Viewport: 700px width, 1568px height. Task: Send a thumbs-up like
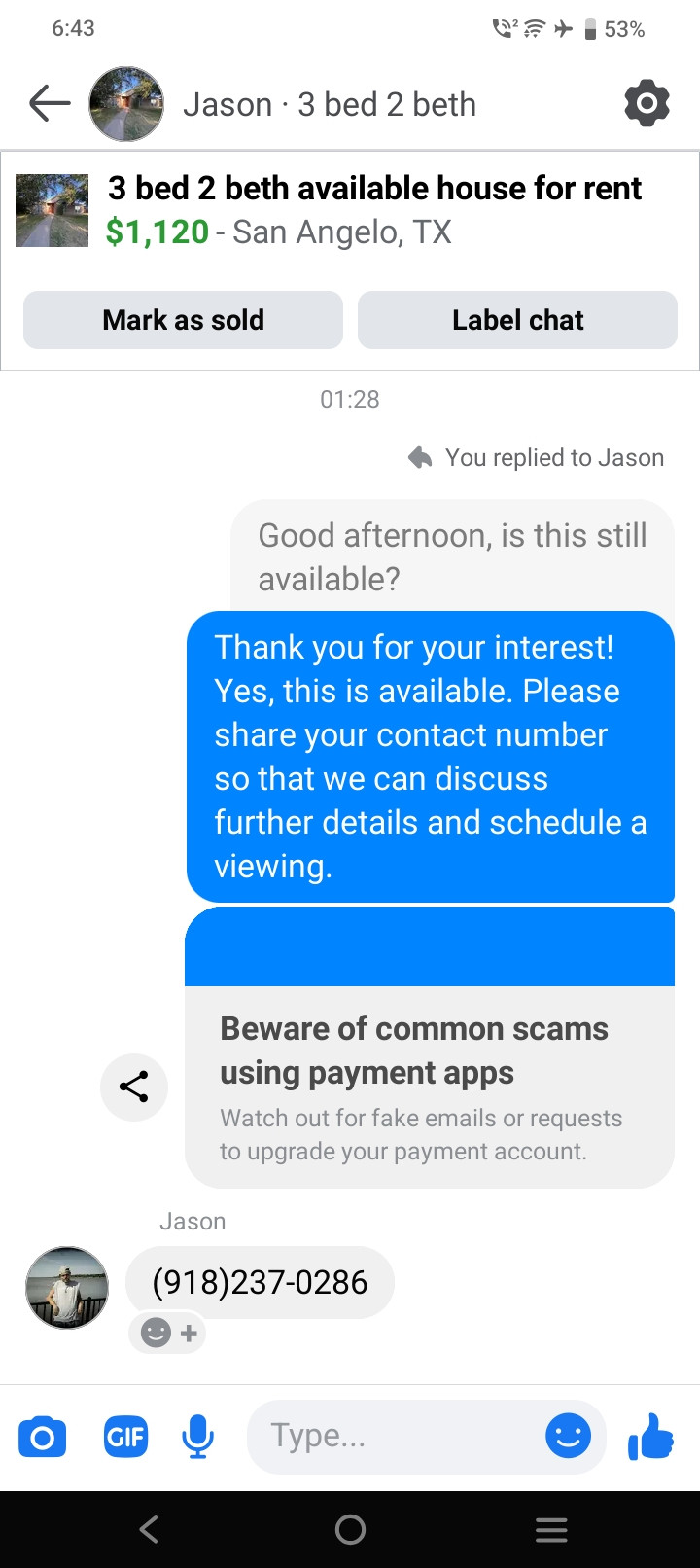coord(651,1437)
